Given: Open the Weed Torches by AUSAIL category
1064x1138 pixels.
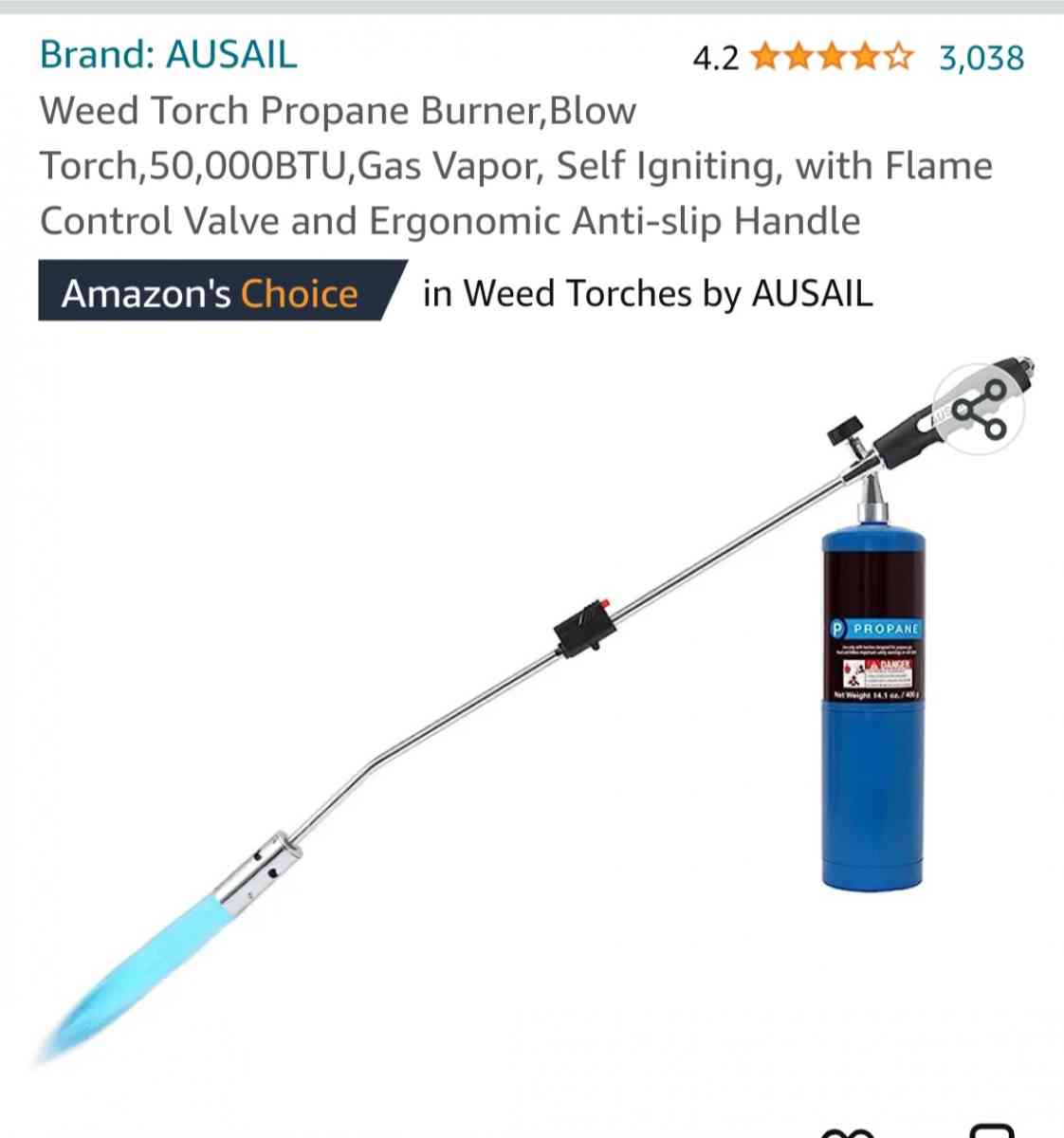Looking at the screenshot, I should pos(649,294).
